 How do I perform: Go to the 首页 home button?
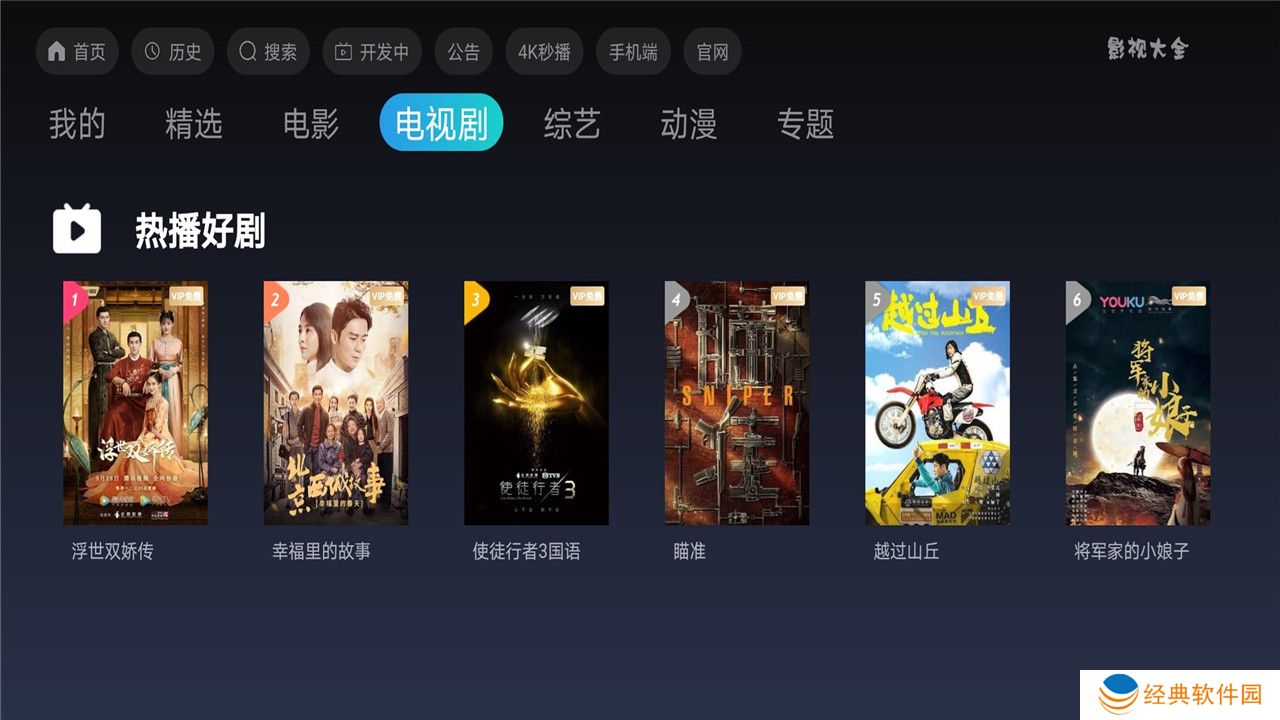pos(77,52)
